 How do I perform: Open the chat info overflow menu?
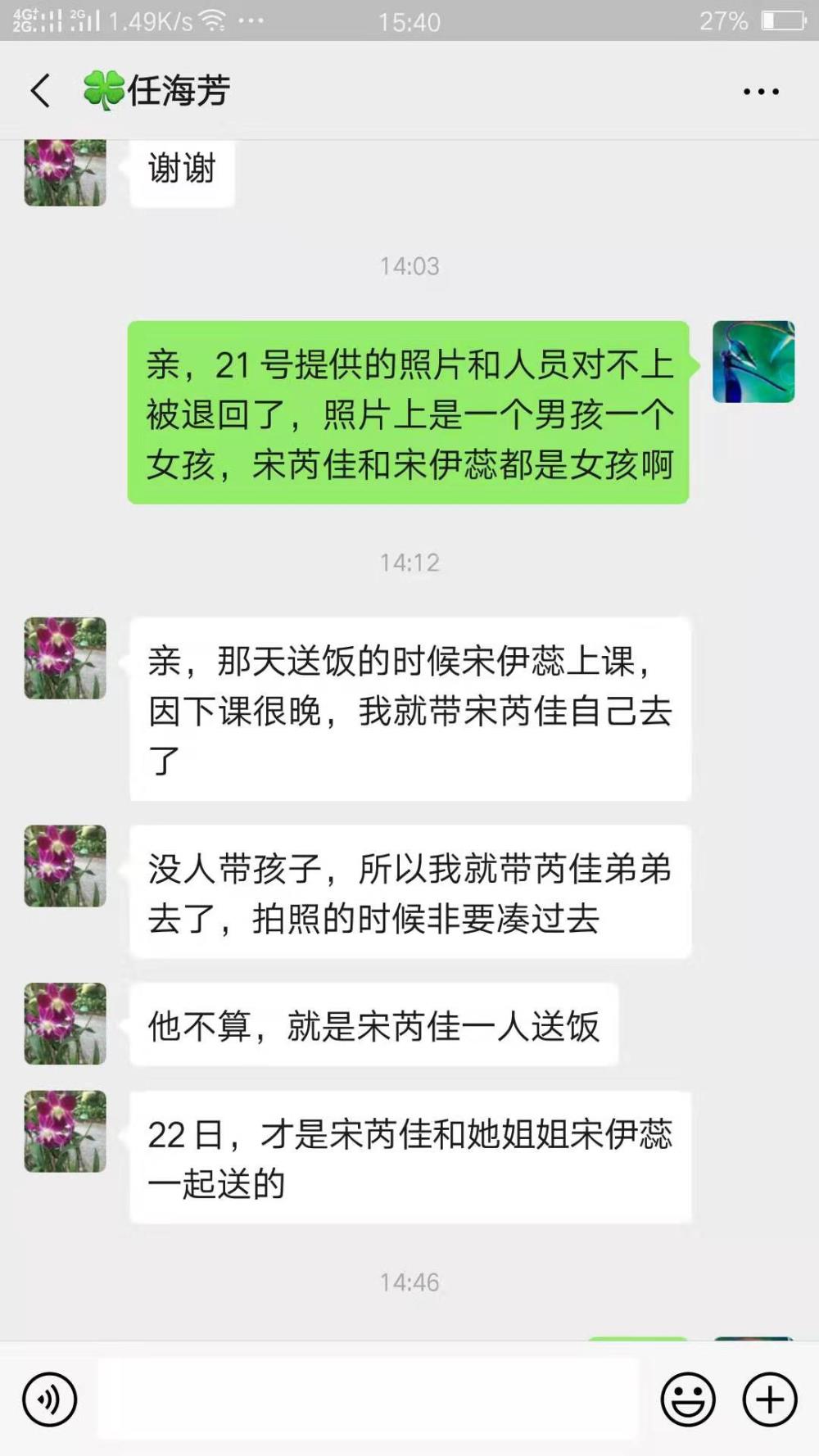tap(761, 92)
